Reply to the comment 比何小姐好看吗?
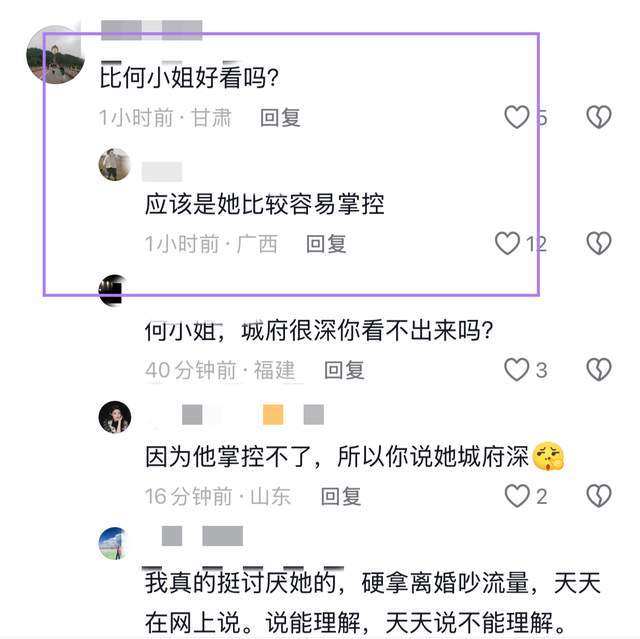 click(x=280, y=118)
